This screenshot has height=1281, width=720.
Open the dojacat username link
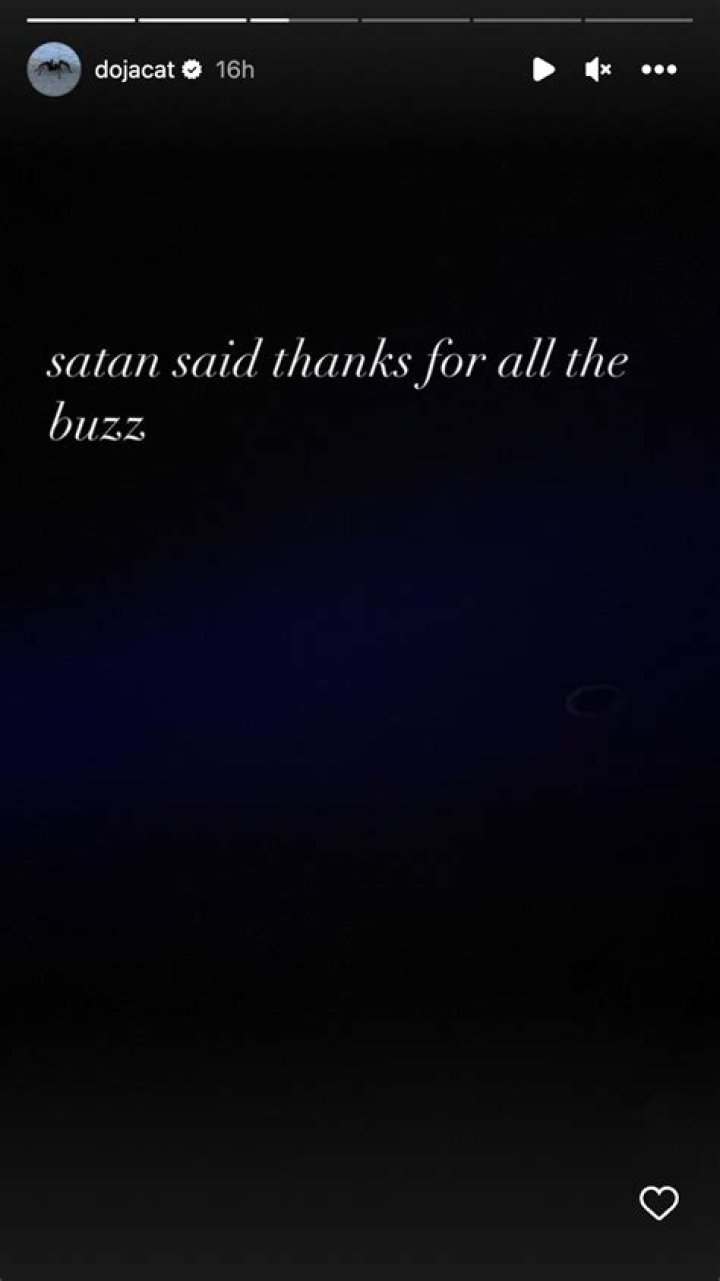click(x=134, y=69)
